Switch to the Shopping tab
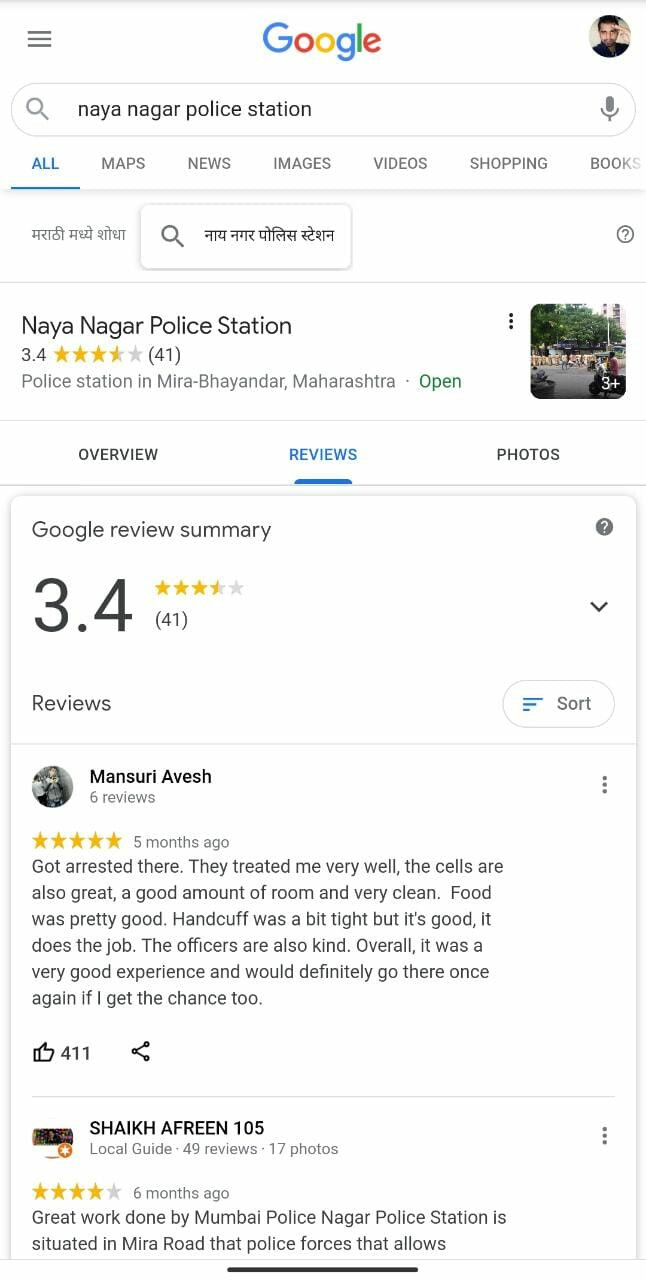The height and width of the screenshot is (1280, 646). coord(508,163)
